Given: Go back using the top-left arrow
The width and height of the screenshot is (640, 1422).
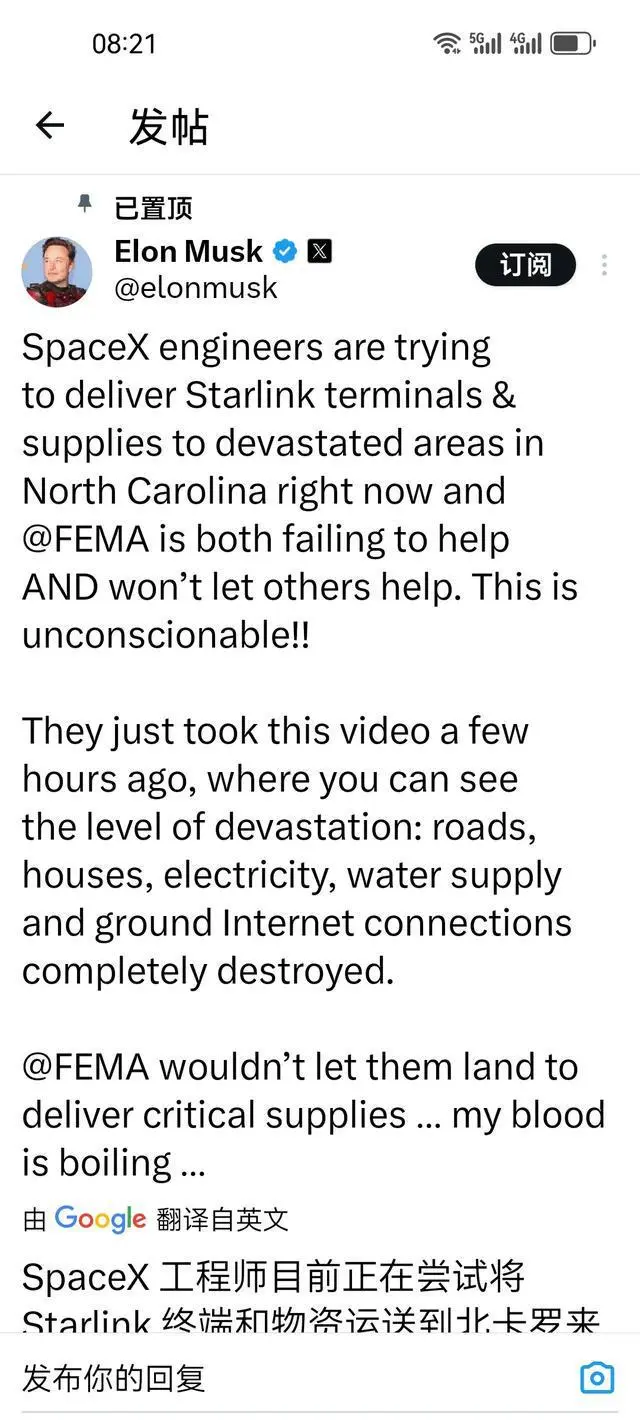Looking at the screenshot, I should pyautogui.click(x=49, y=126).
